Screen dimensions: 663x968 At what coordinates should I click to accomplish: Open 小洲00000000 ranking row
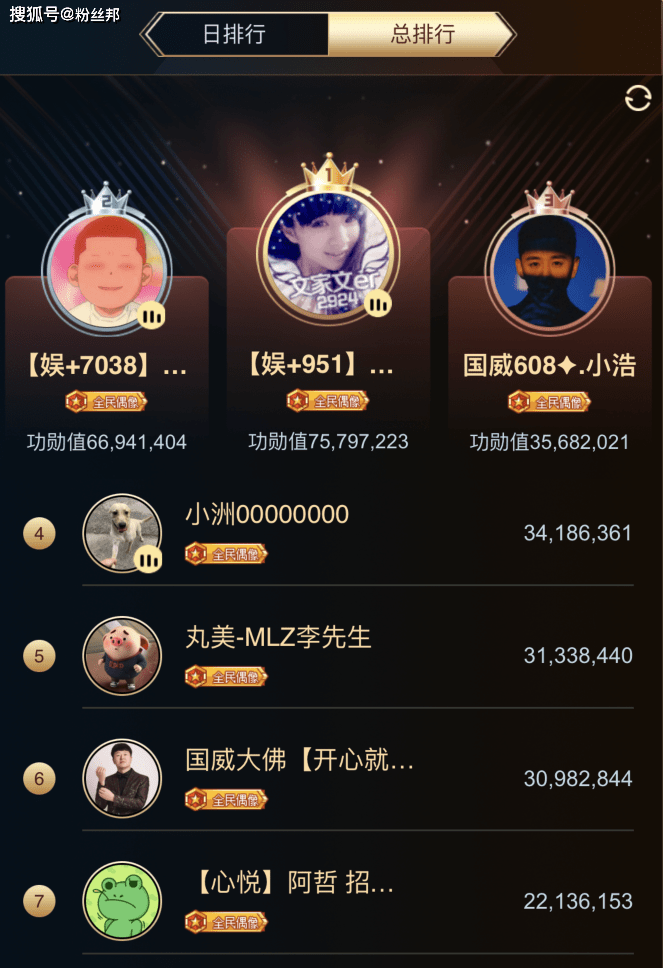tap(330, 534)
